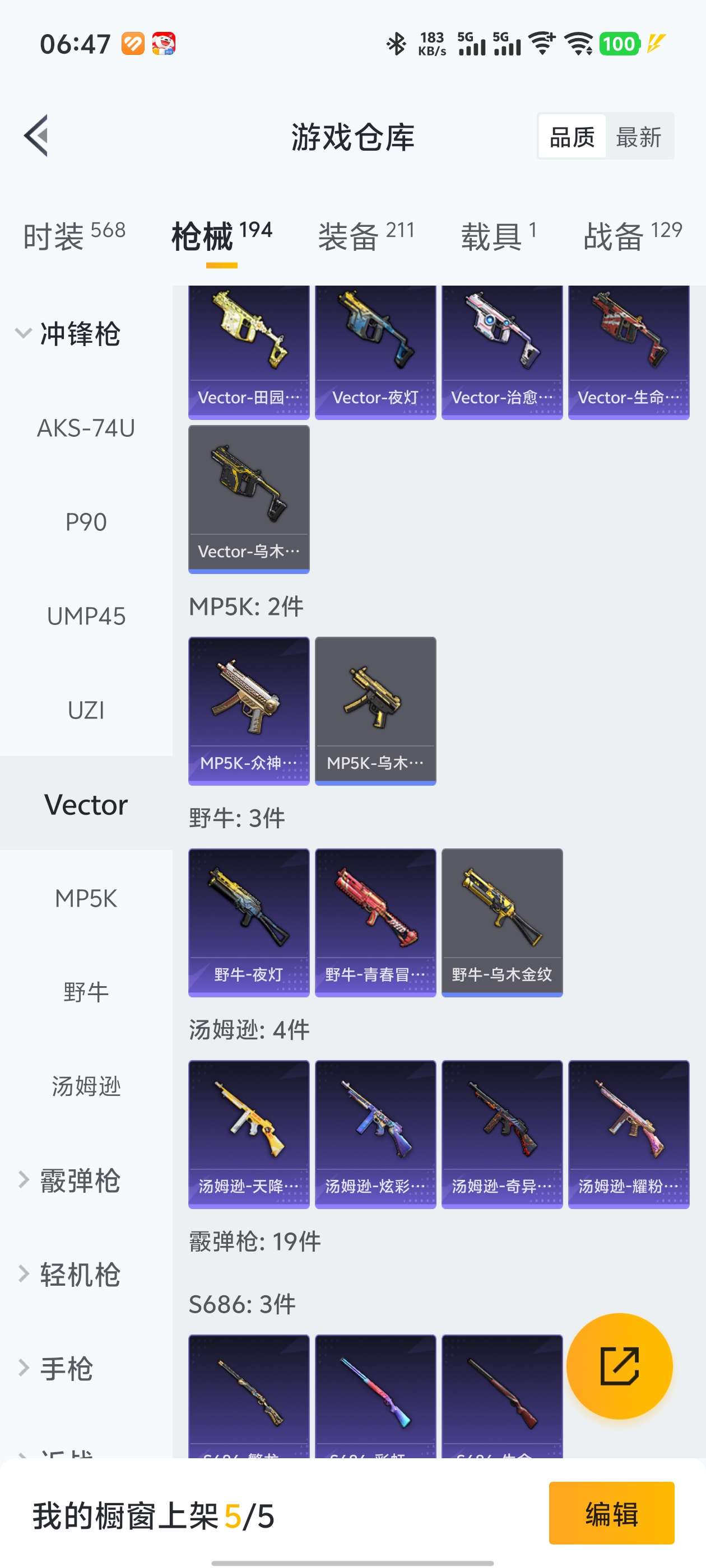706x1568 pixels.
Task: Select MP5K in the sidebar
Action: point(86,898)
